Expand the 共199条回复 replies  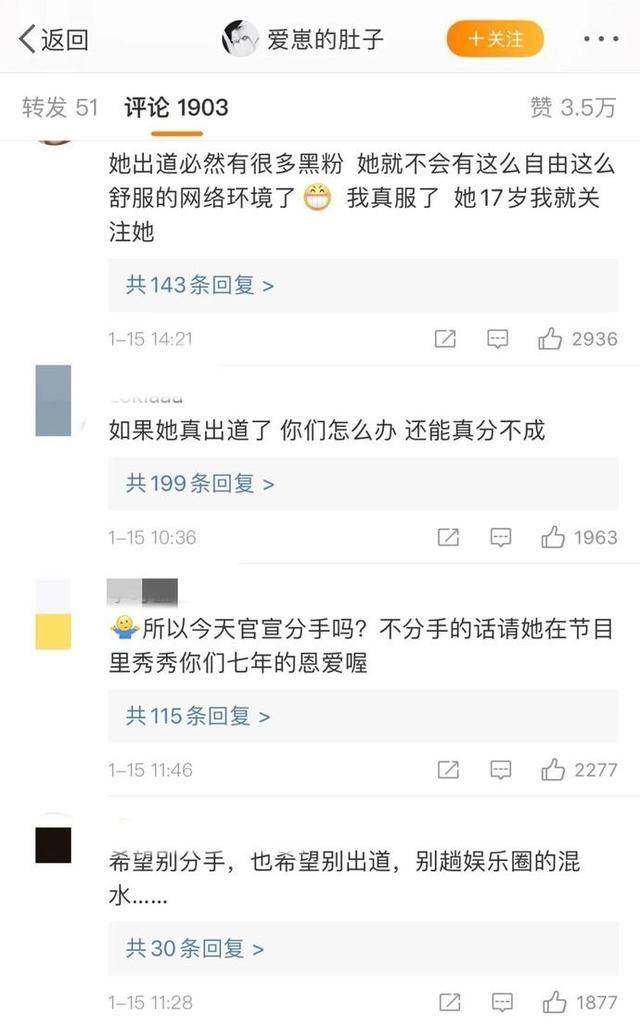[x=200, y=484]
